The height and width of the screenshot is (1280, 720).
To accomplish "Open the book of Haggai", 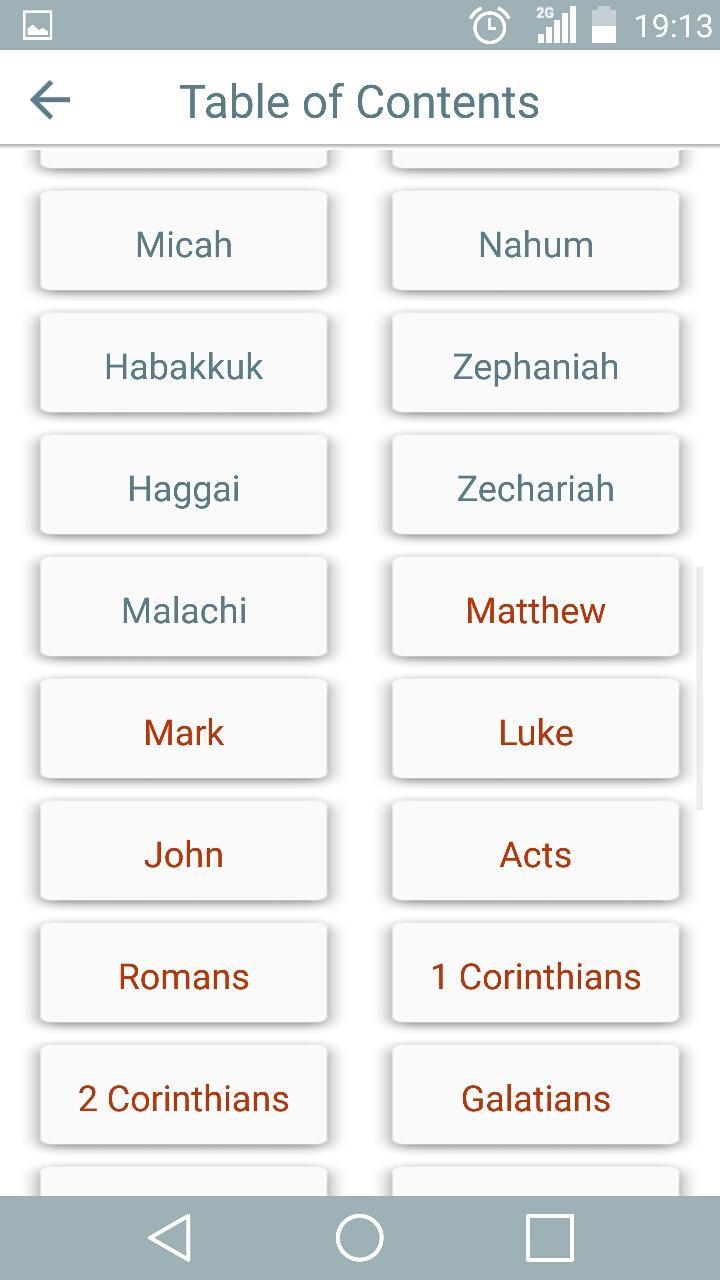I will (183, 487).
